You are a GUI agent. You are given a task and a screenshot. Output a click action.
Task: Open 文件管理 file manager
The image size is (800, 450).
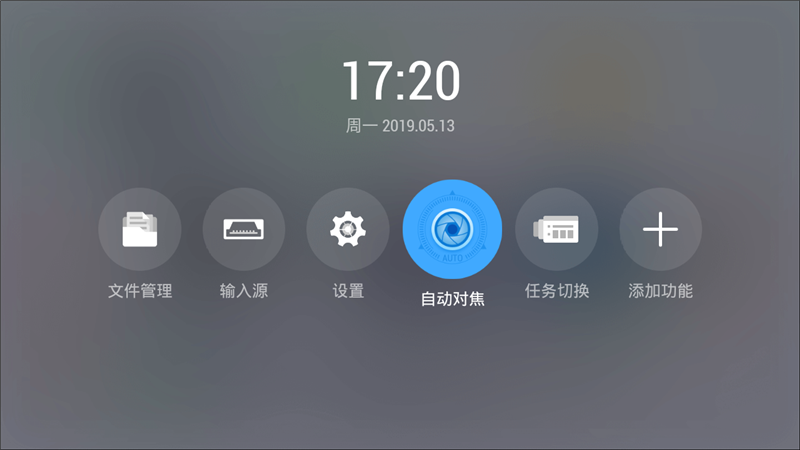coord(140,229)
